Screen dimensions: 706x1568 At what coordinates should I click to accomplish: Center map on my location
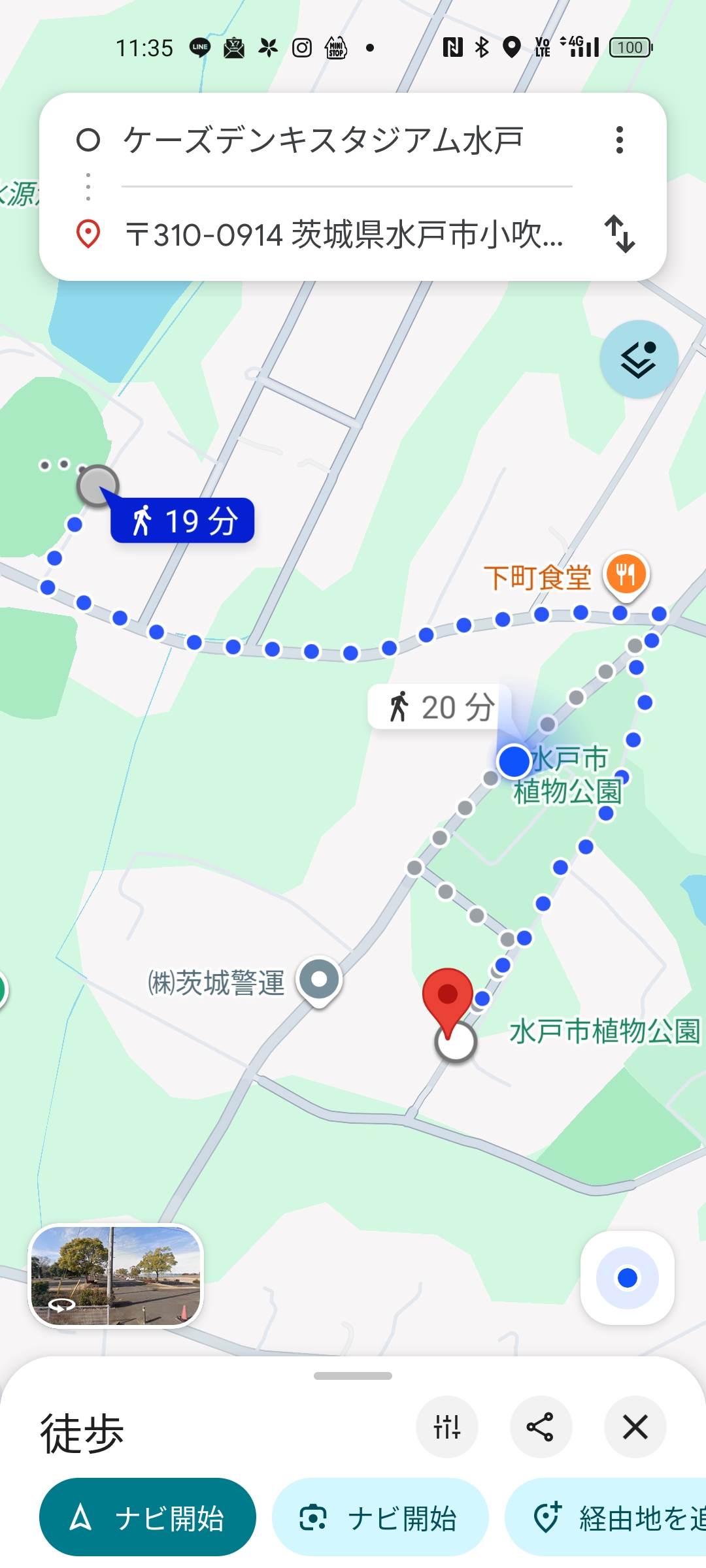tap(627, 1277)
